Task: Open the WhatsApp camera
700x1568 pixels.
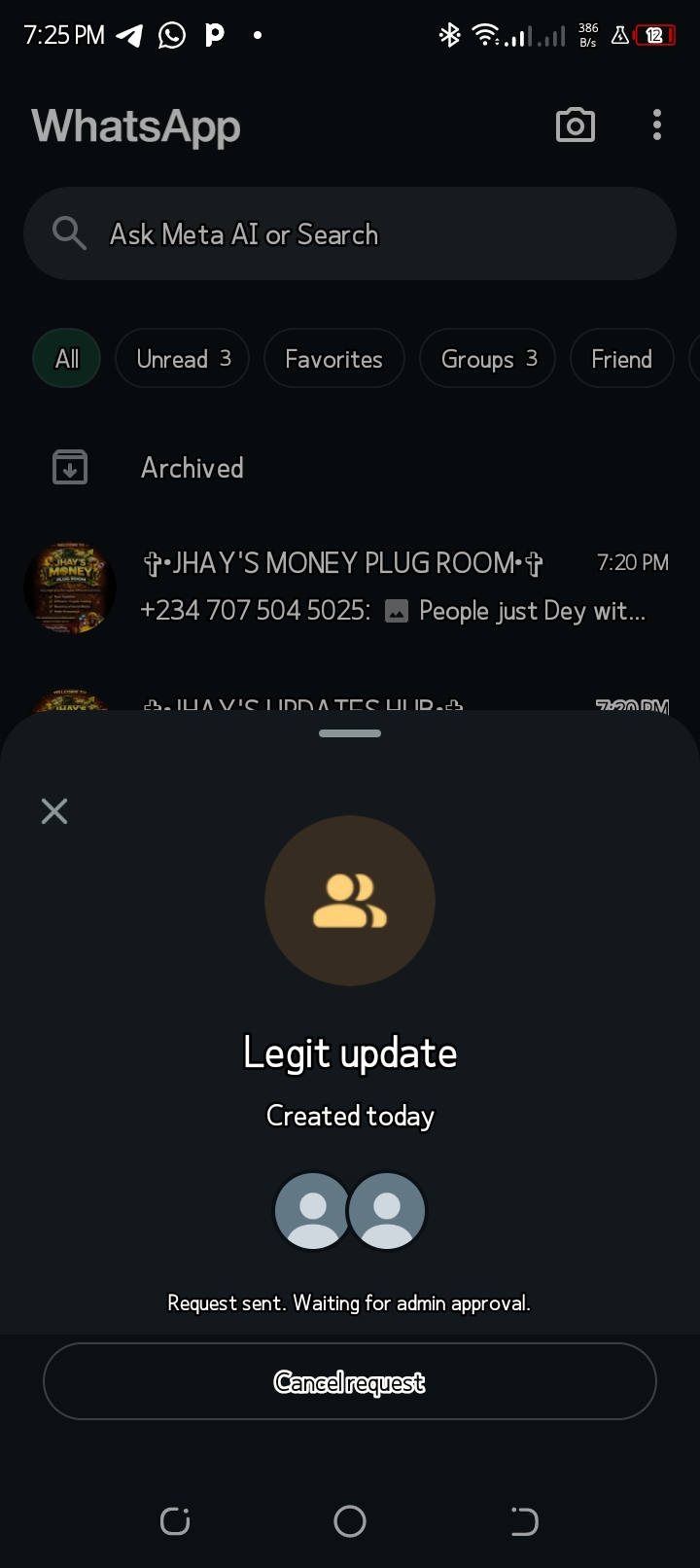Action: (x=575, y=125)
